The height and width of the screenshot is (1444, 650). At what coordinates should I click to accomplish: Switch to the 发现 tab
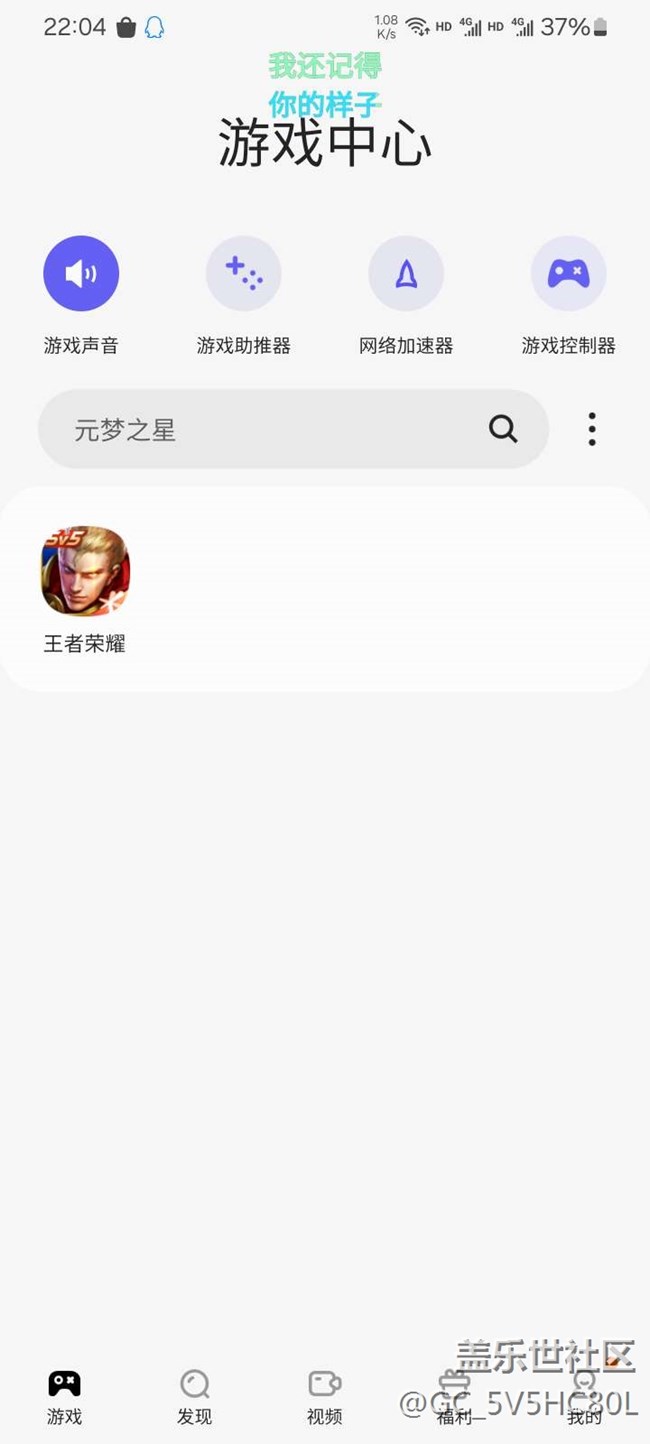195,1396
